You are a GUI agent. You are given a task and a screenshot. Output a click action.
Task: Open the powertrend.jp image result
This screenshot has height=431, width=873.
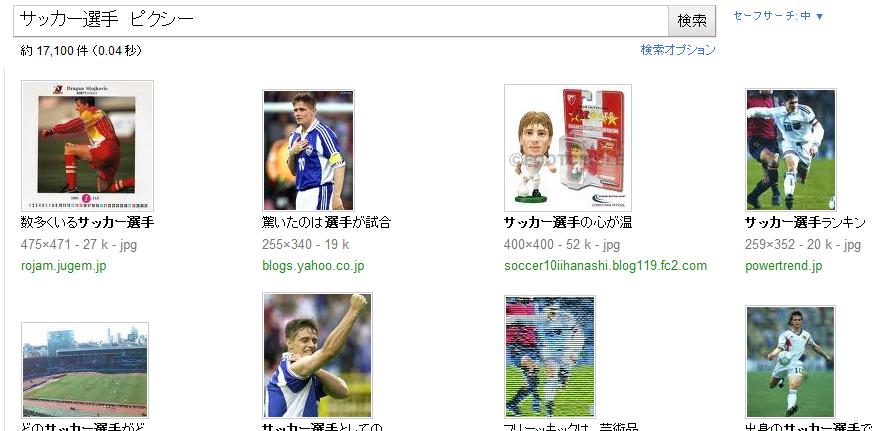click(790, 150)
